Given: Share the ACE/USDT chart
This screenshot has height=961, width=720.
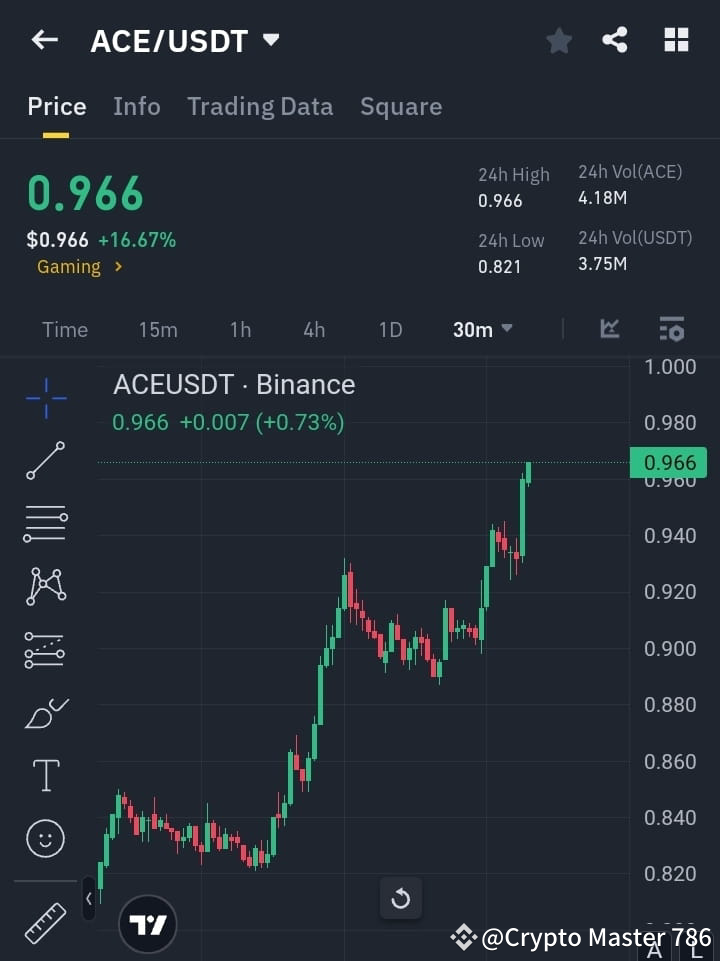Looking at the screenshot, I should coord(614,40).
